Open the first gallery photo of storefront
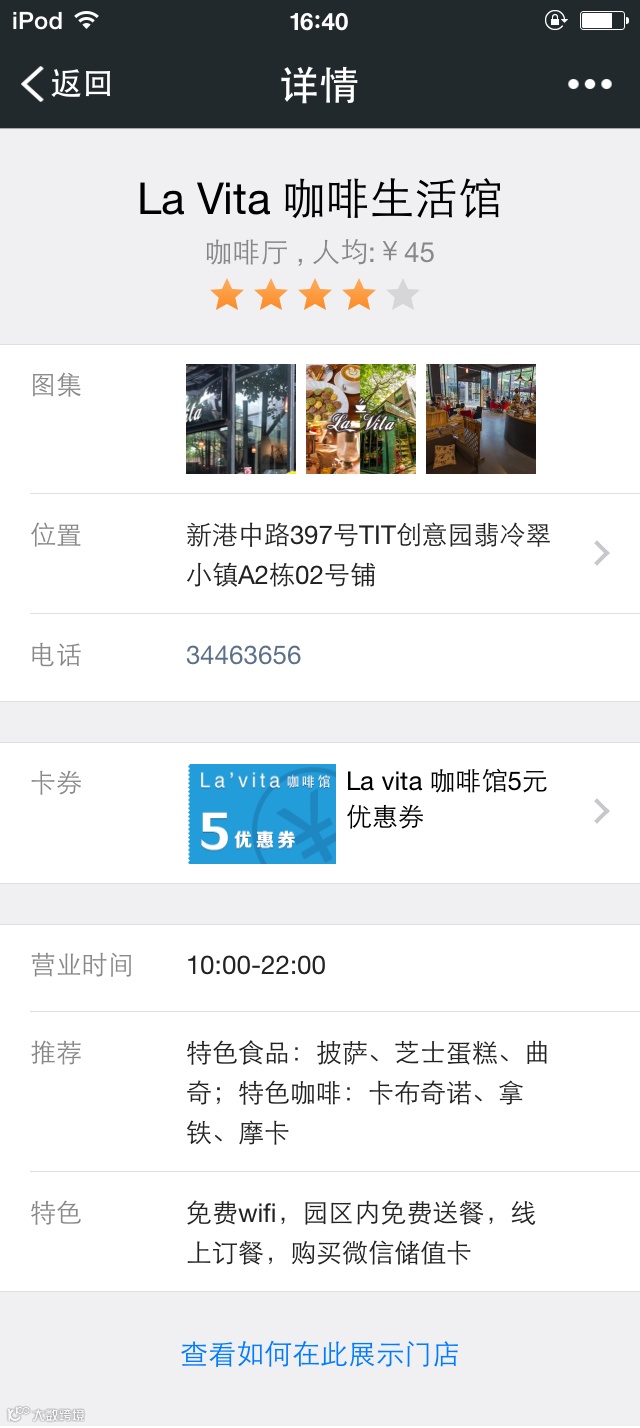 point(241,419)
